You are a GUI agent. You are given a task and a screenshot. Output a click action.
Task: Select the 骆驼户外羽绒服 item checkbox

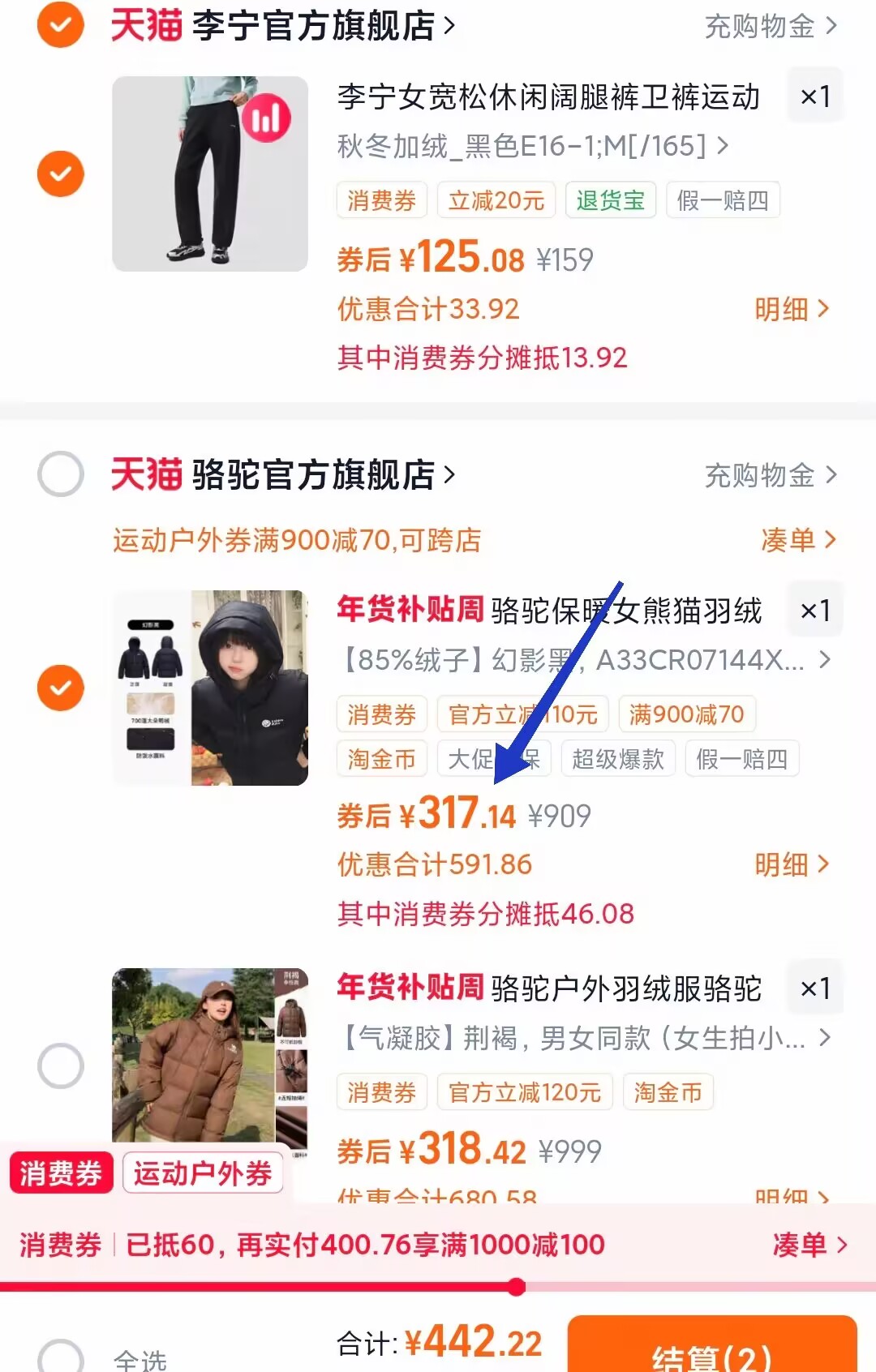[x=61, y=1065]
